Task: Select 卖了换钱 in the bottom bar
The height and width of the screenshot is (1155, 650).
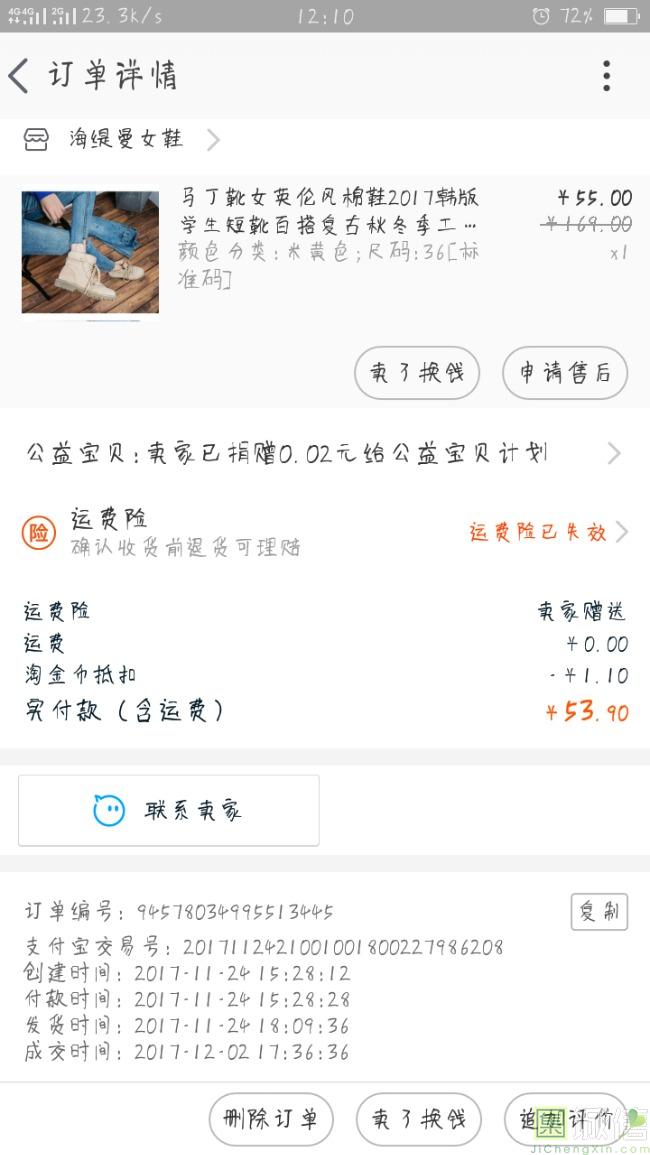Action: coord(419,1119)
